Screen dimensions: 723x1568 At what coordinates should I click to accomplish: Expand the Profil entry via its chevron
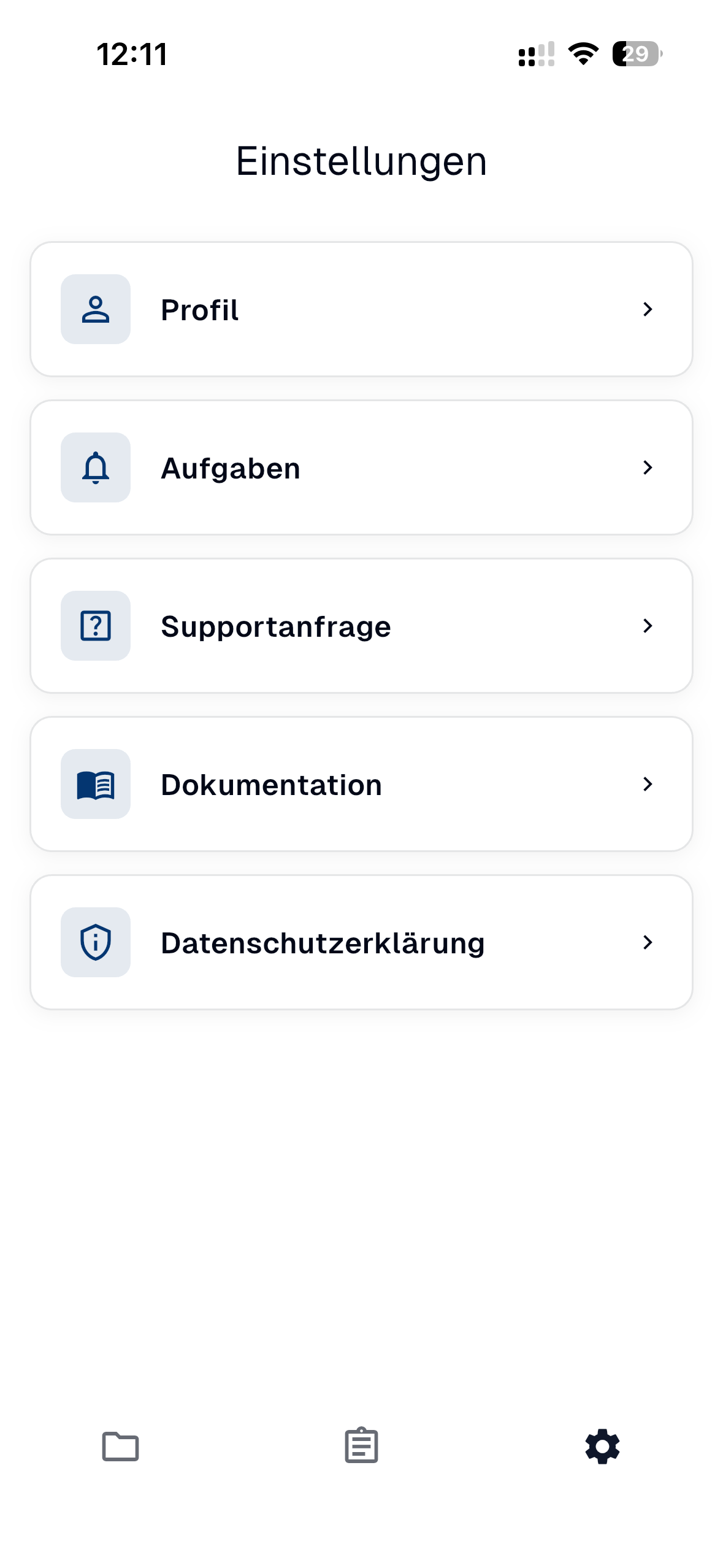coord(648,310)
